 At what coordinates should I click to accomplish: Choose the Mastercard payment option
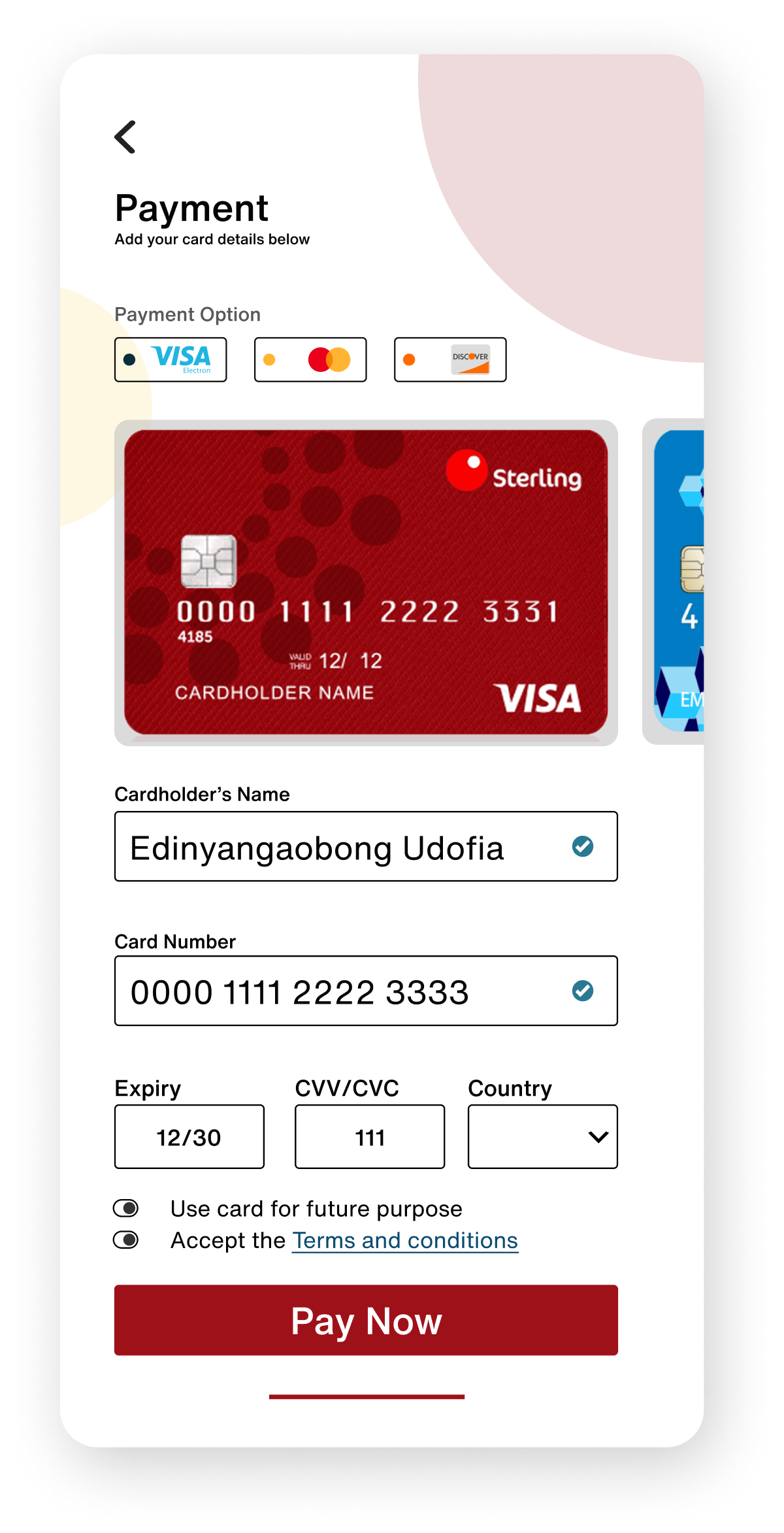click(x=310, y=359)
